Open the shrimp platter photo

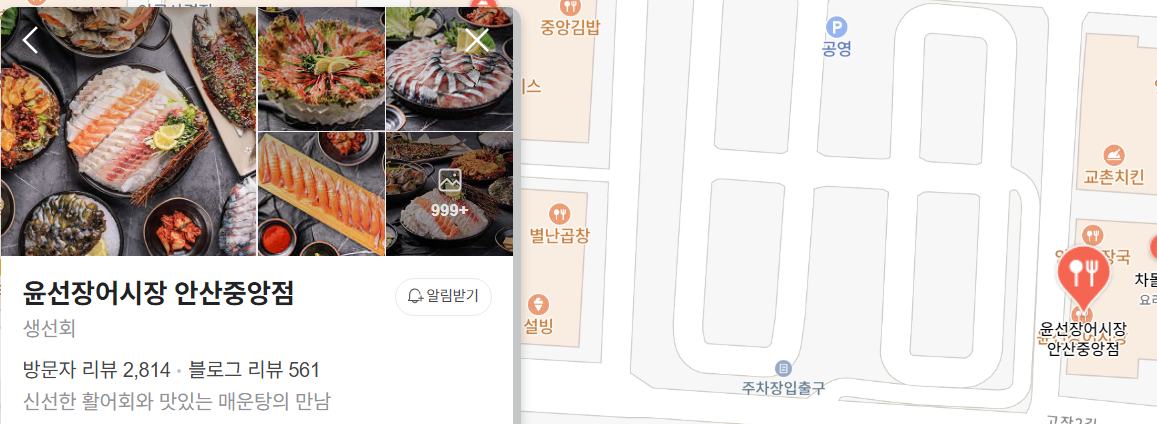click(320, 68)
